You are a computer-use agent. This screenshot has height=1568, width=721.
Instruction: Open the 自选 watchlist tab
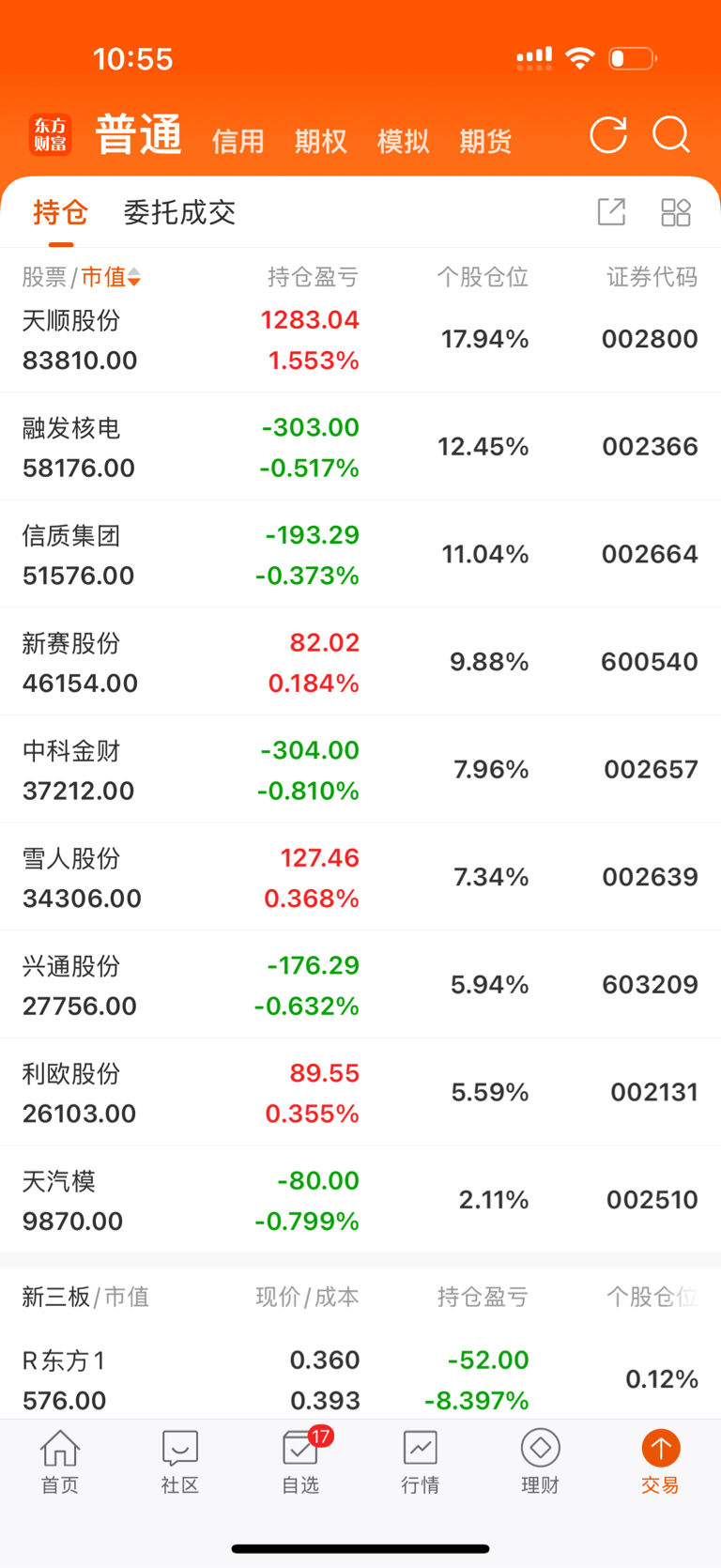[x=300, y=1462]
